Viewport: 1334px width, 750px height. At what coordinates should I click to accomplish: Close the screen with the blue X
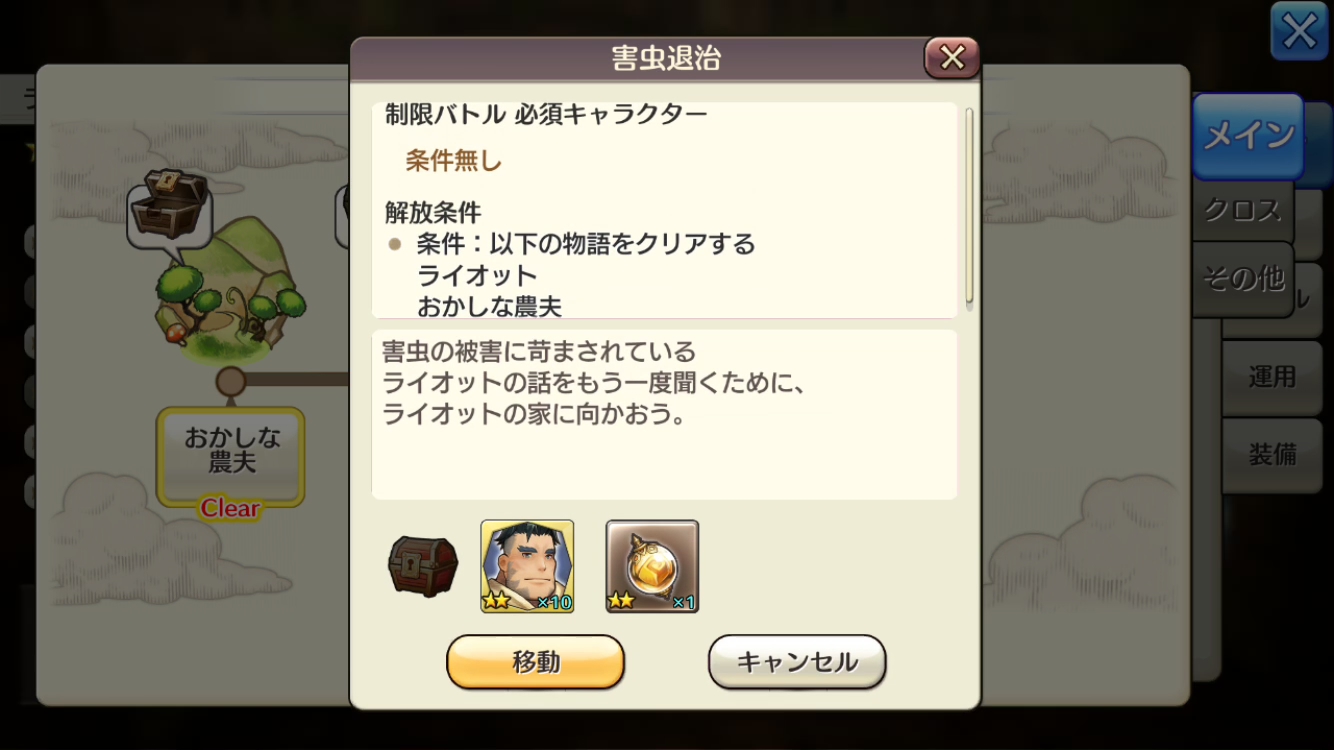[1298, 32]
